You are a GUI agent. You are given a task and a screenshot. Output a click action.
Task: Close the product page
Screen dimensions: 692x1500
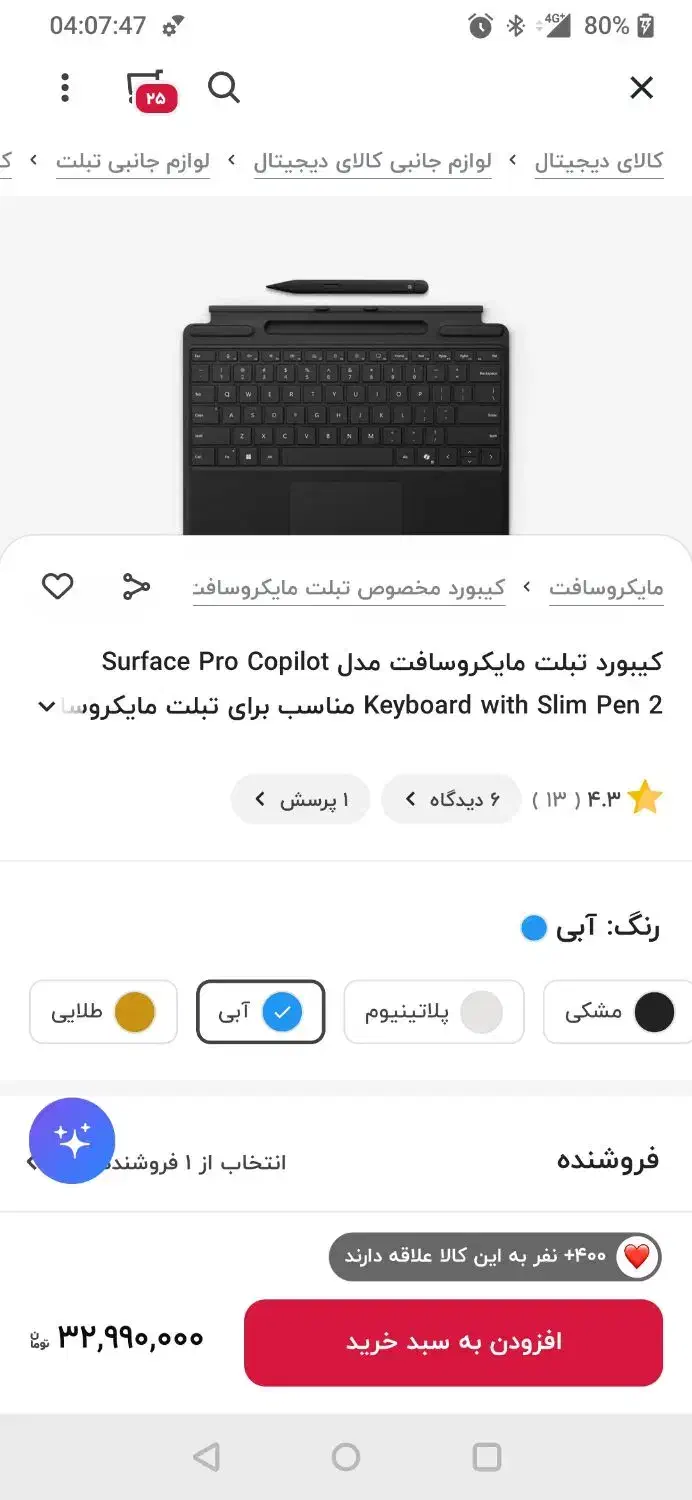(641, 88)
